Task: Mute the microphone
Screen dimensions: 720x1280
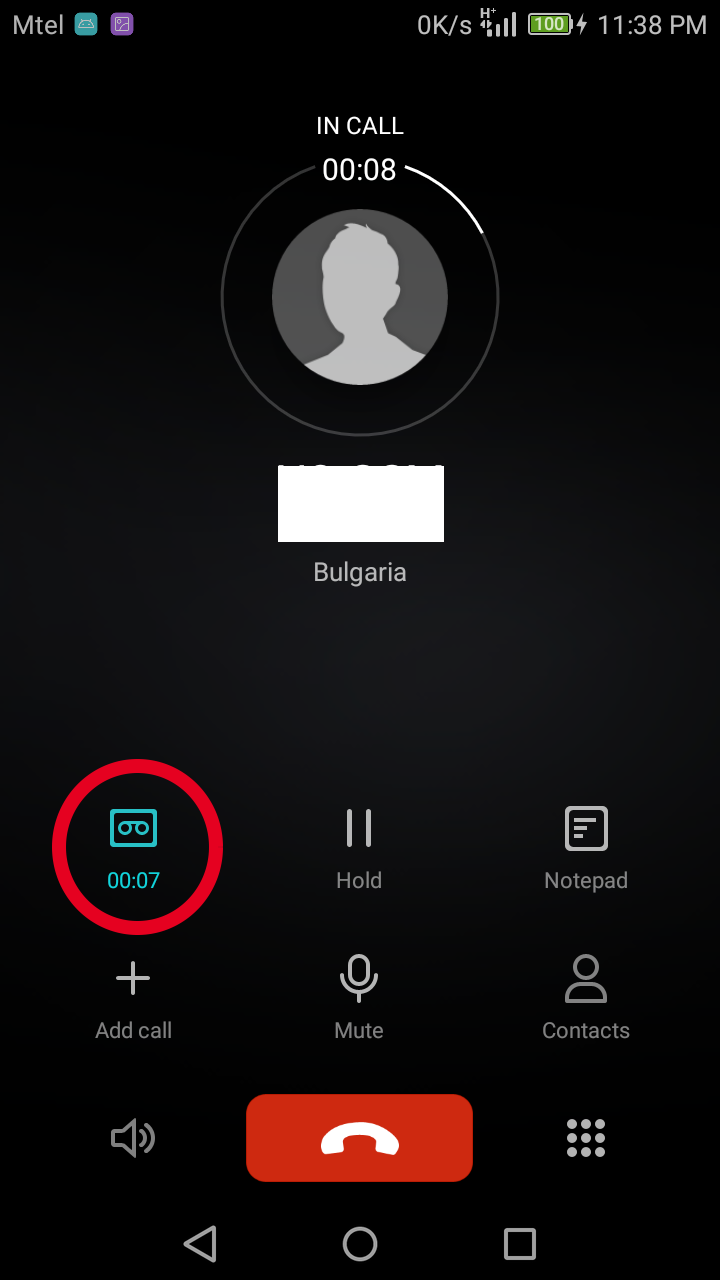Action: pos(359,996)
